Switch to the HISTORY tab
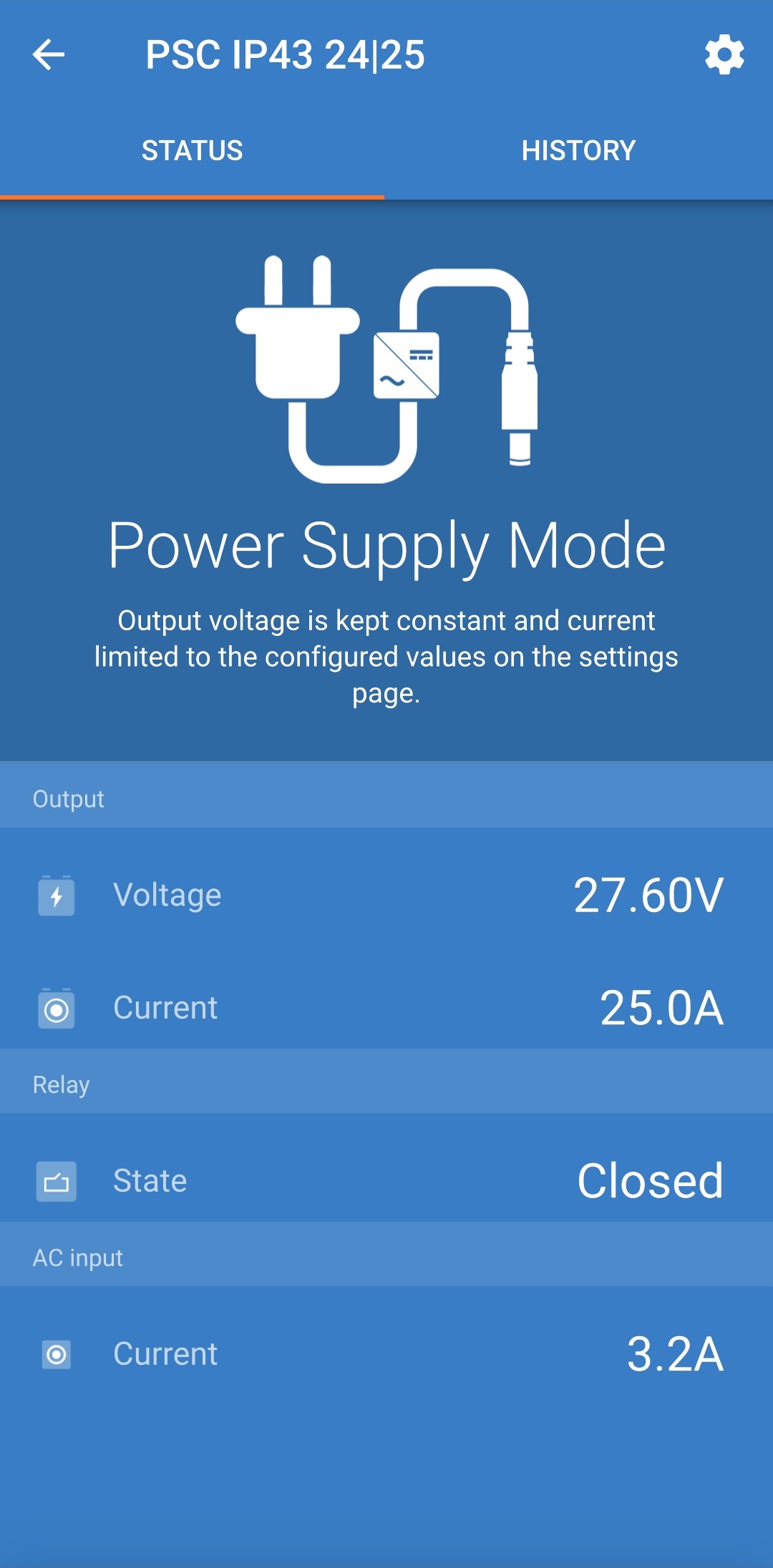The image size is (773, 1568). [x=578, y=150]
